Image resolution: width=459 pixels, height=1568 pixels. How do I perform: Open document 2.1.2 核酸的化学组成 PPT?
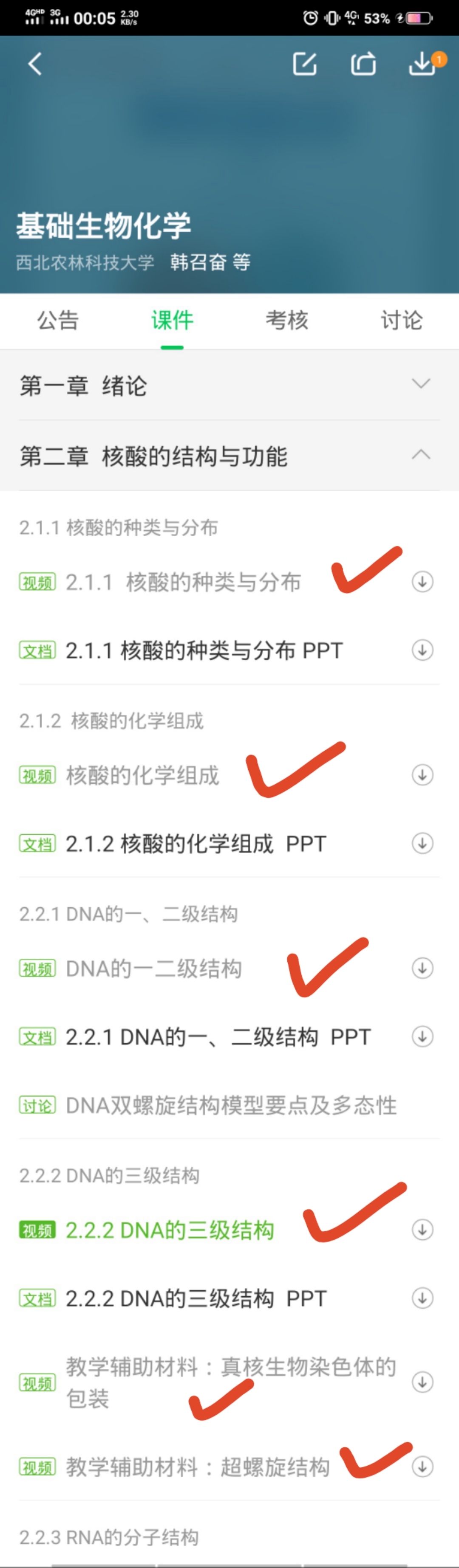point(195,844)
